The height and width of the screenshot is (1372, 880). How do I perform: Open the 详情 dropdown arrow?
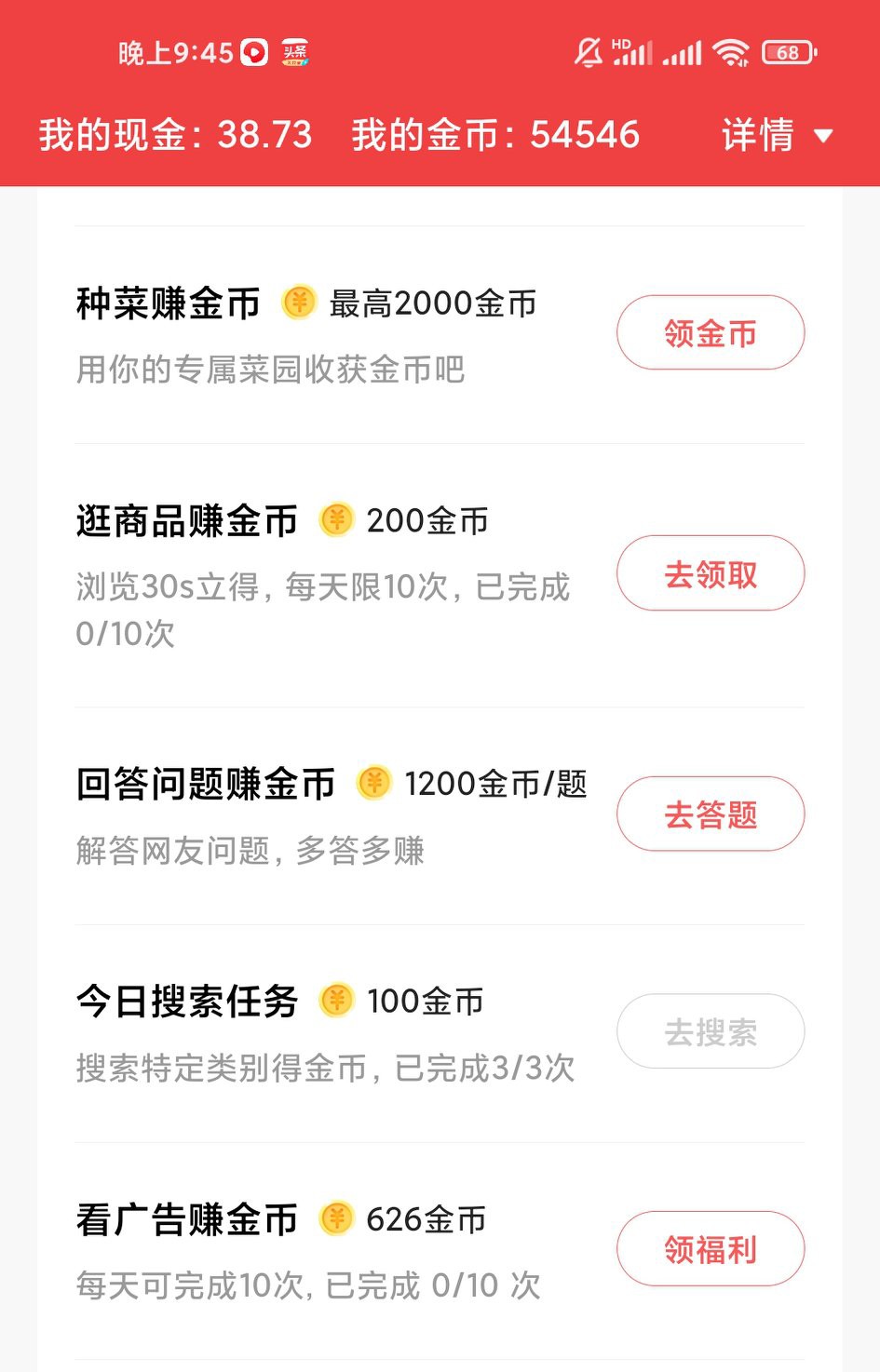point(824,136)
